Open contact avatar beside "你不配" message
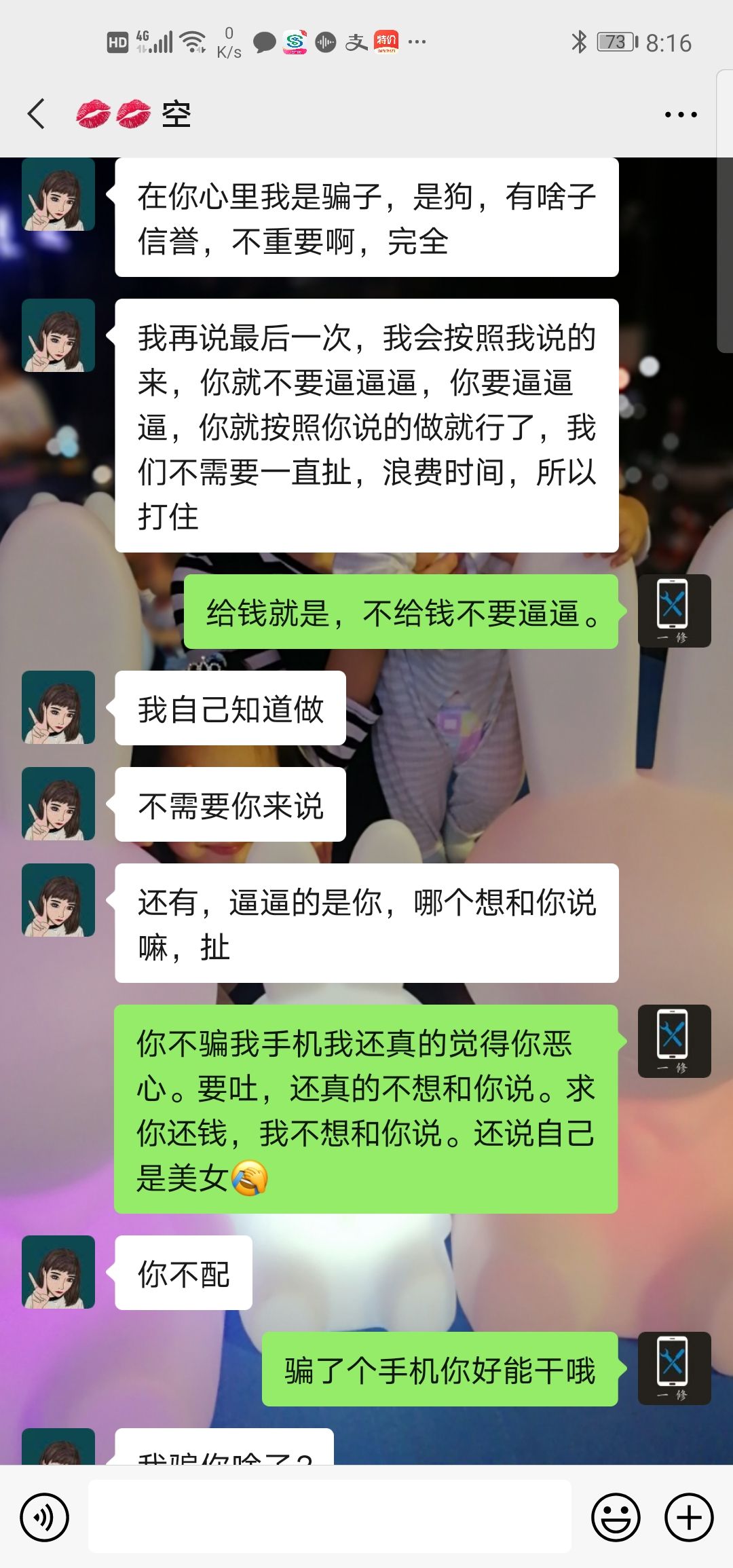Viewport: 733px width, 1568px height. 58,1272
